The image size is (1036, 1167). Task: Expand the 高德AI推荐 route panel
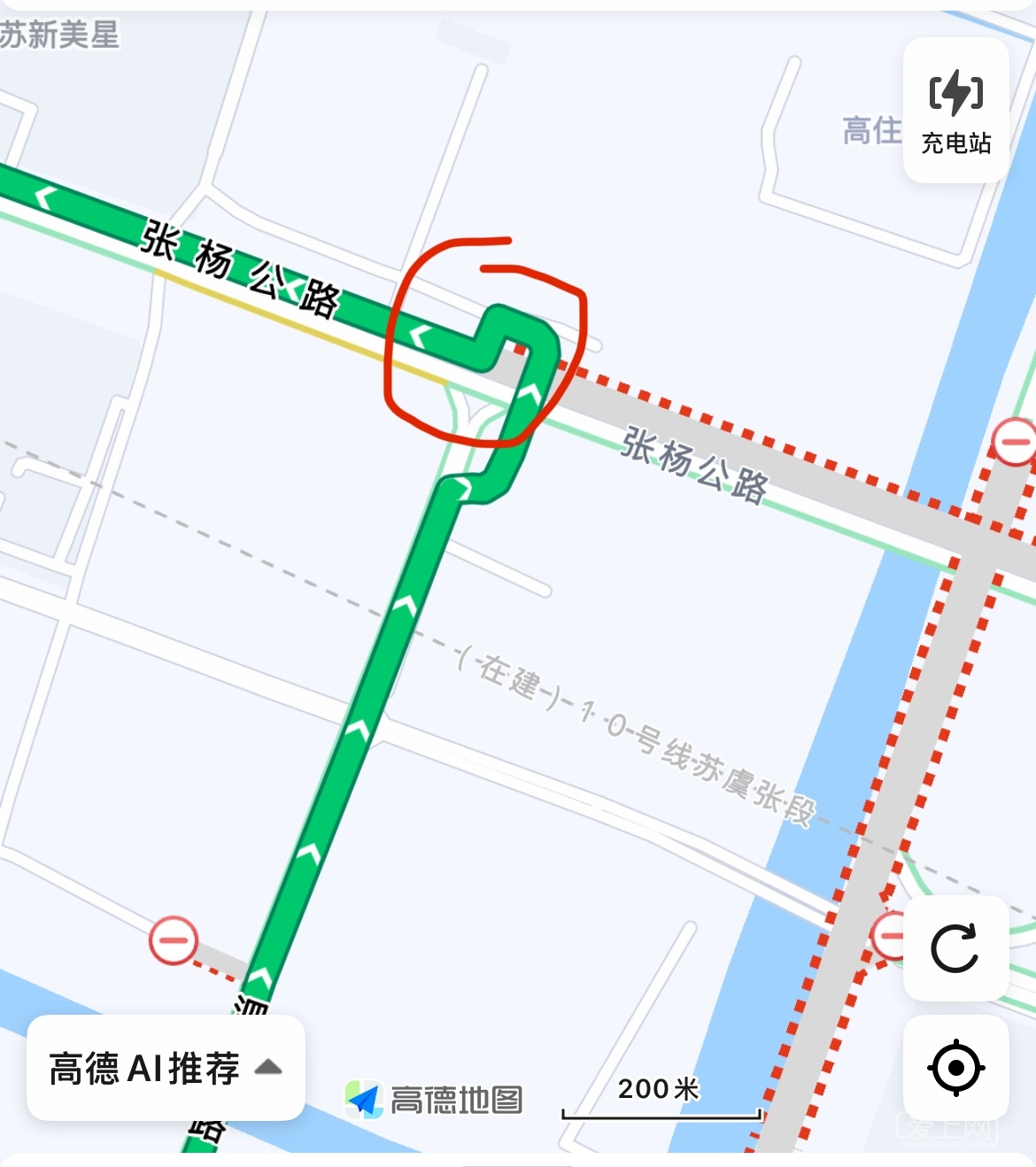(166, 1068)
